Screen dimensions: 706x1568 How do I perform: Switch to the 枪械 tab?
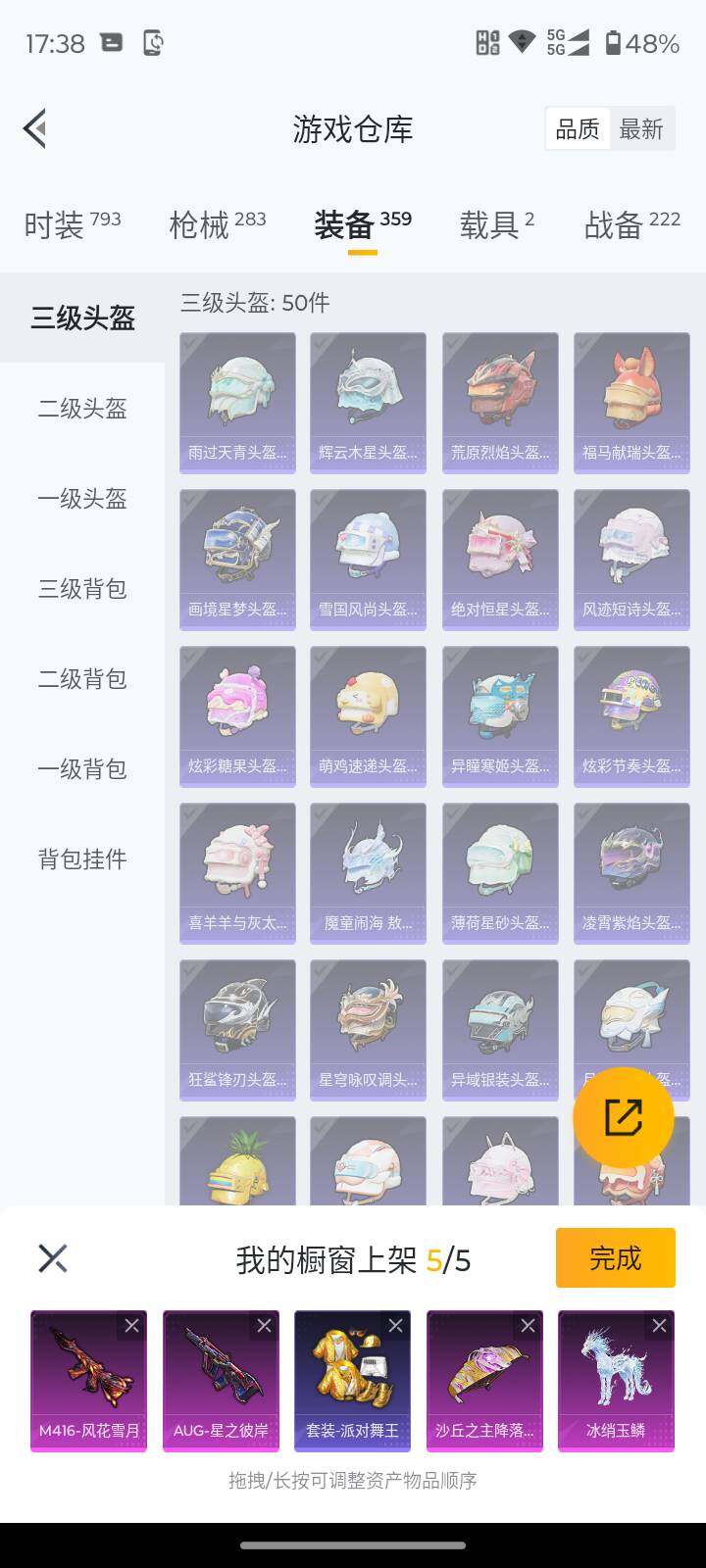coord(217,224)
